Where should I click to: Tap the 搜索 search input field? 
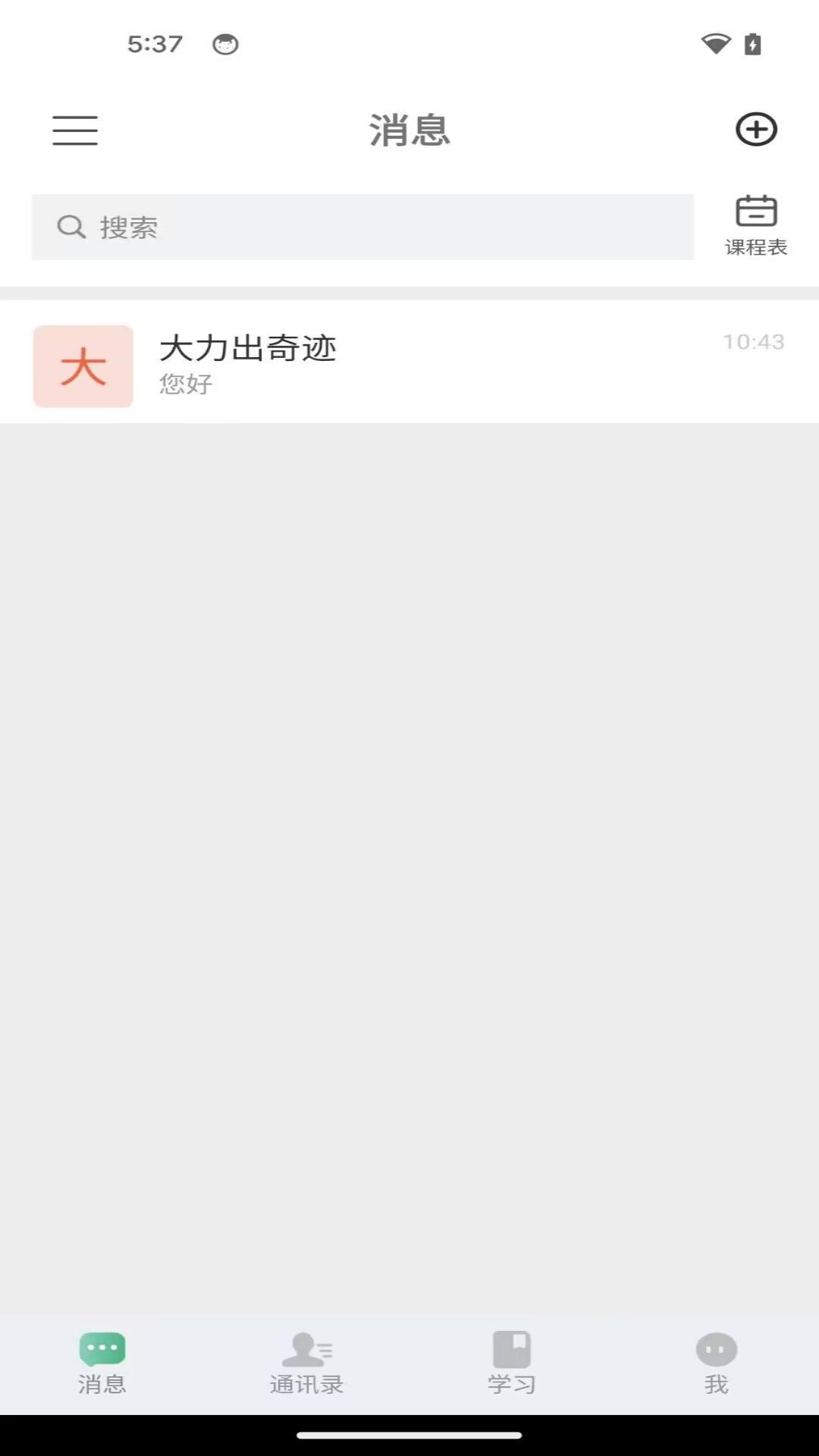pyautogui.click(x=362, y=226)
